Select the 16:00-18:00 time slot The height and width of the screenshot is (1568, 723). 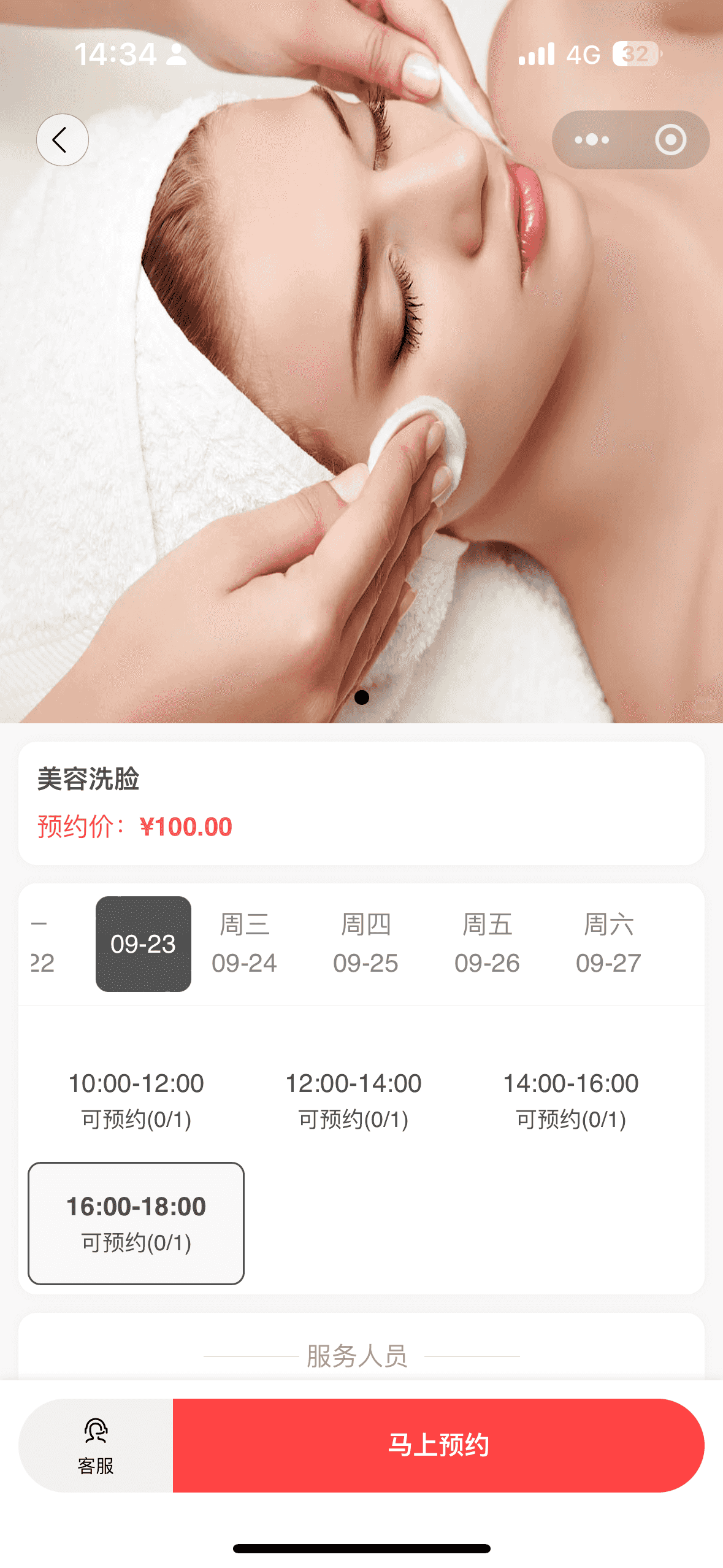tap(136, 1223)
